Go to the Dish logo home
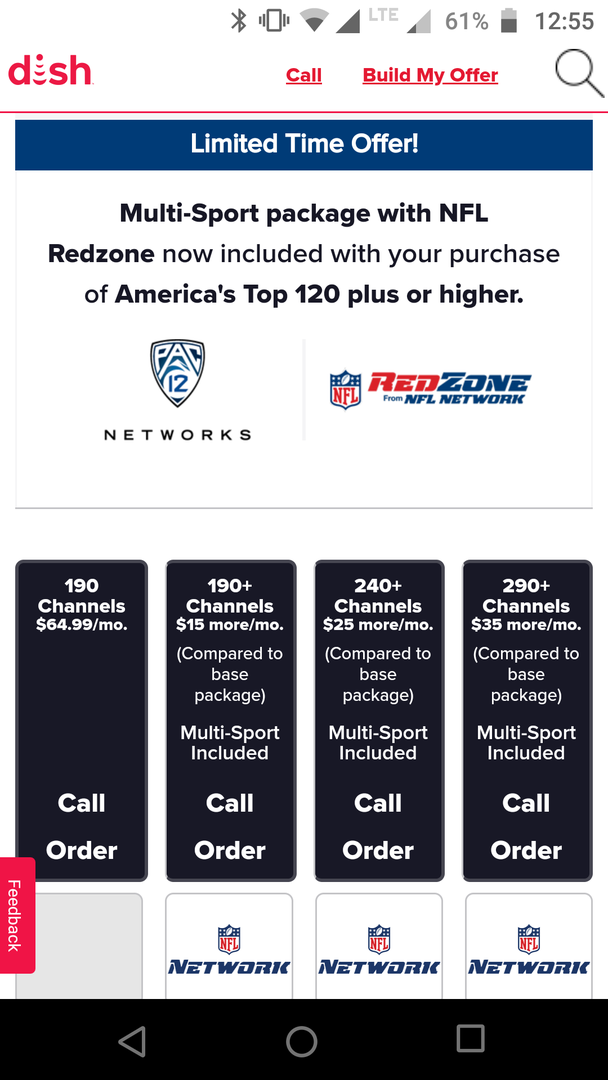The image size is (608, 1080). pos(50,72)
